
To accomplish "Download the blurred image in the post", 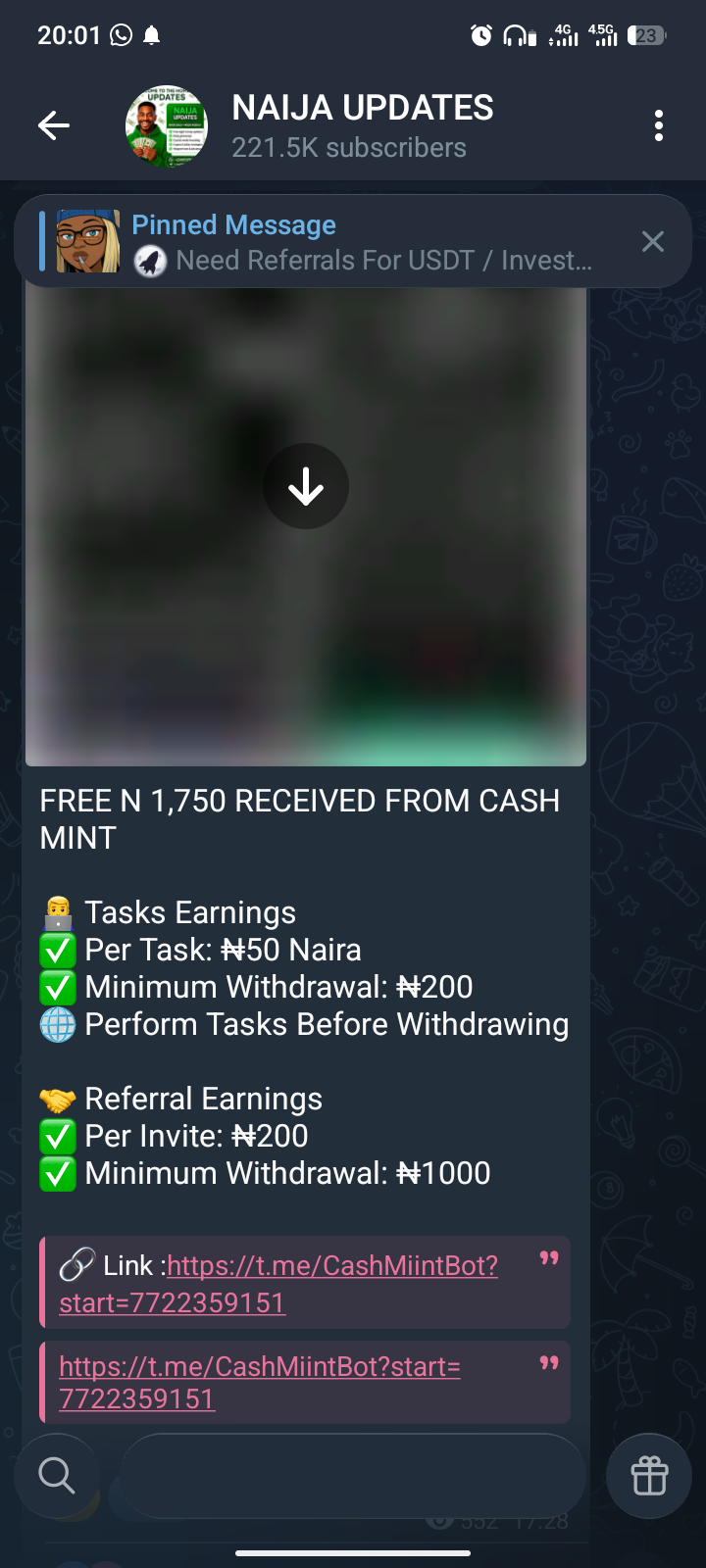I will point(306,486).
